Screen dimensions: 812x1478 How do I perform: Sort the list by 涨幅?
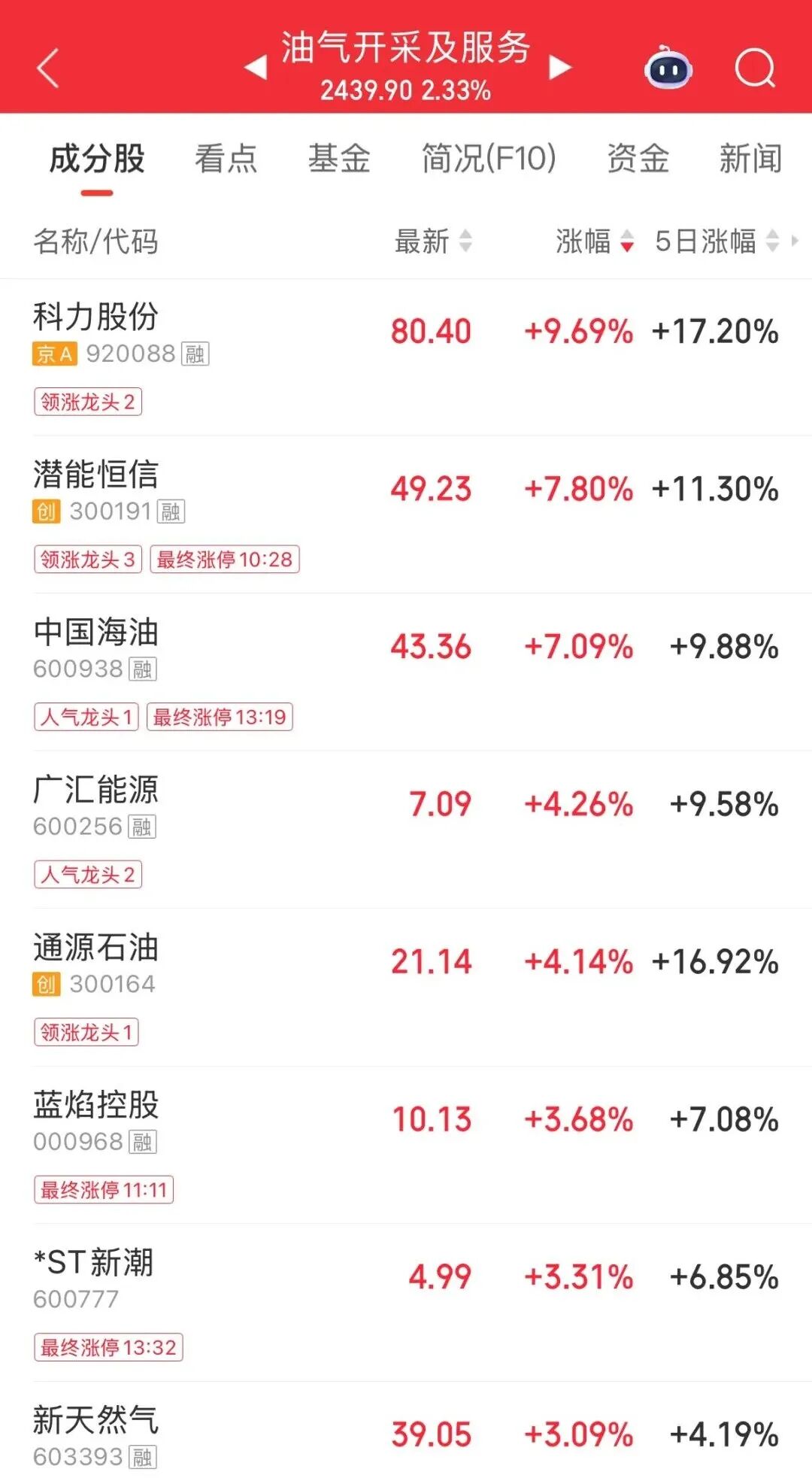594,241
